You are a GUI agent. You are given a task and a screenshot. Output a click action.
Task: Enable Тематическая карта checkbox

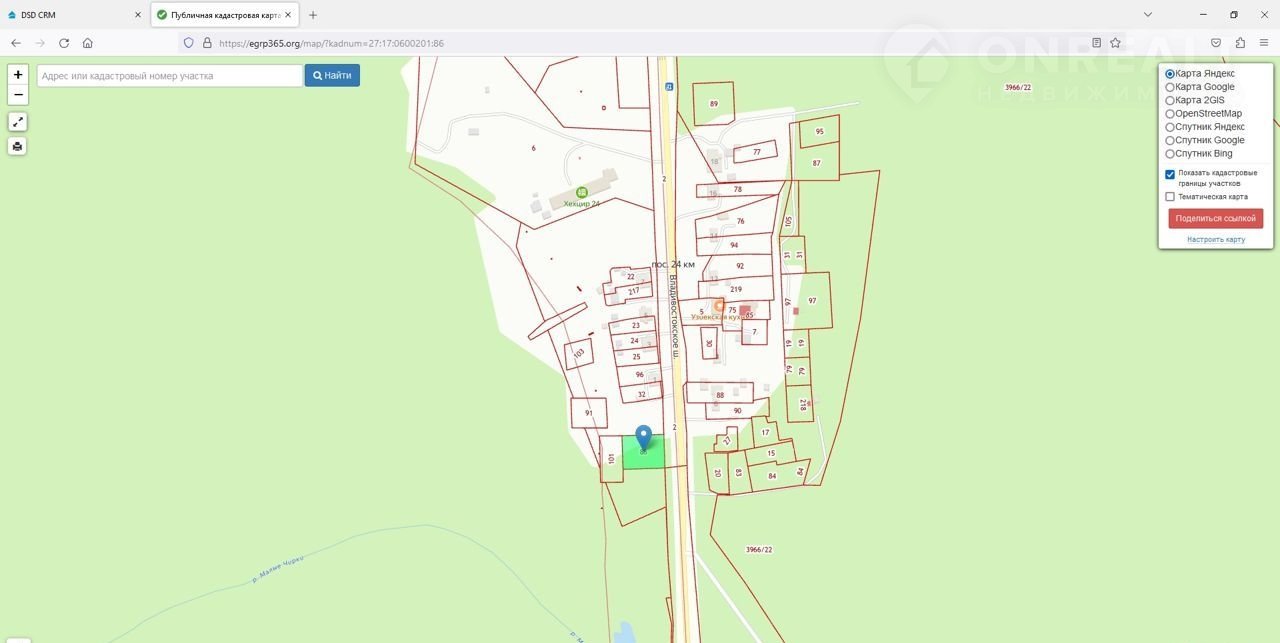(1170, 197)
